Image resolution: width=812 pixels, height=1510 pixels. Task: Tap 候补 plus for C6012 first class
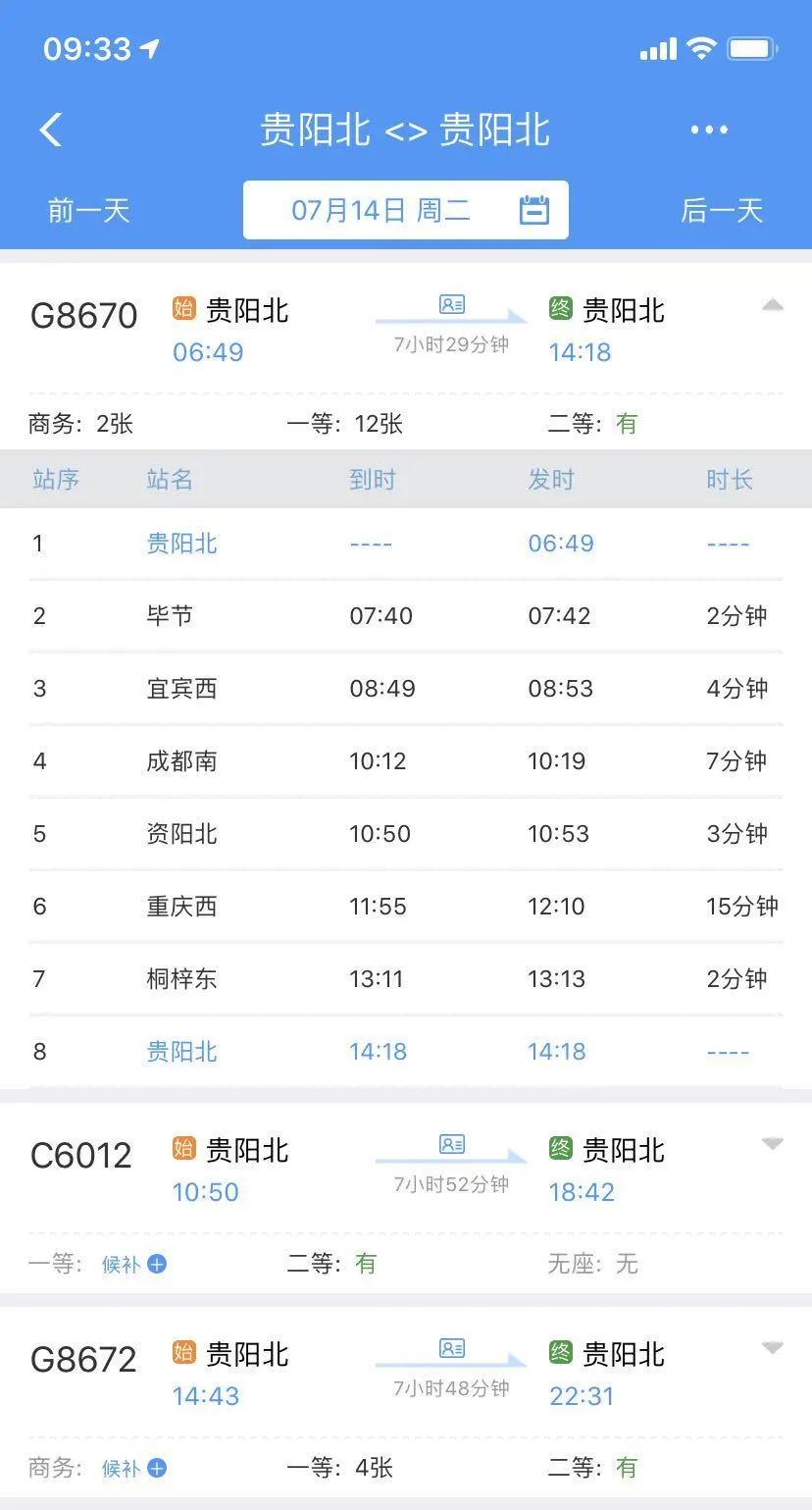(134, 1264)
